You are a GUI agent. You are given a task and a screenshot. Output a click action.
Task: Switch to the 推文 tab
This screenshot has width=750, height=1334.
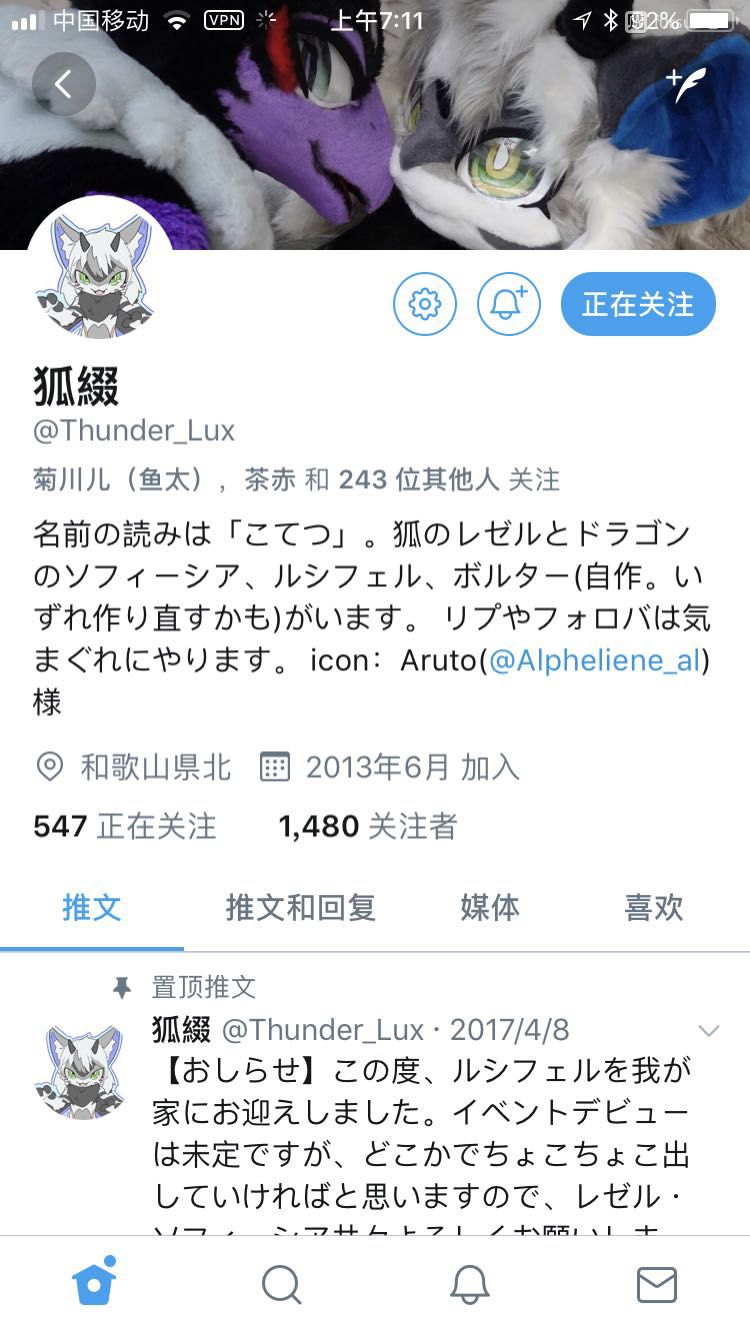(x=92, y=908)
